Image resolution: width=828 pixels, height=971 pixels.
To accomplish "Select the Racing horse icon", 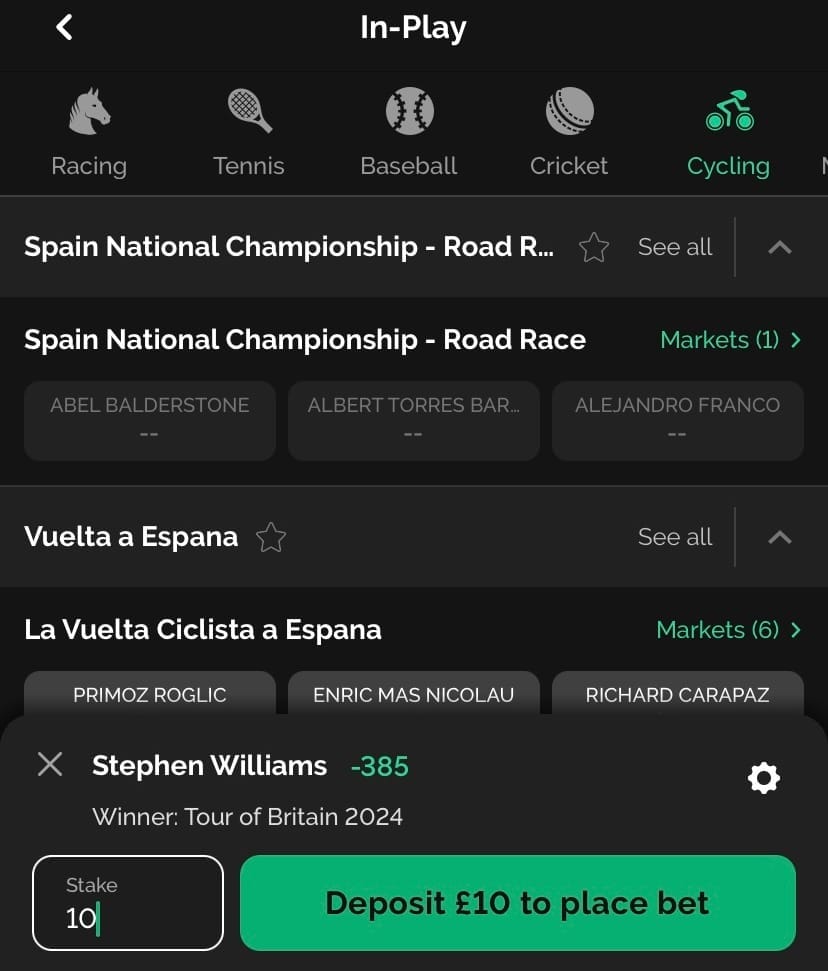I will click(x=89, y=110).
